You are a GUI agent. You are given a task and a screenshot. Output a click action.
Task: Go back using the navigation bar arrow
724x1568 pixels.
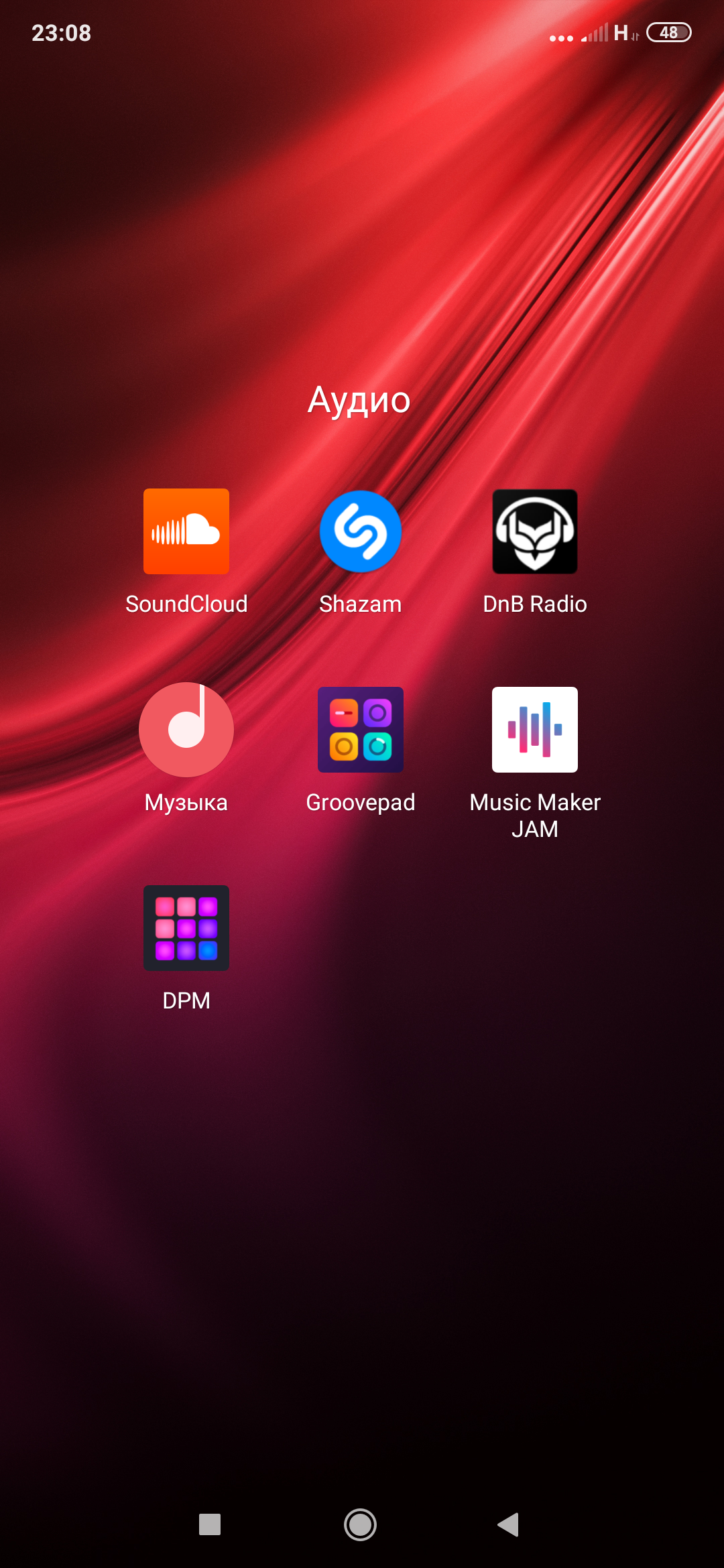point(509,1524)
